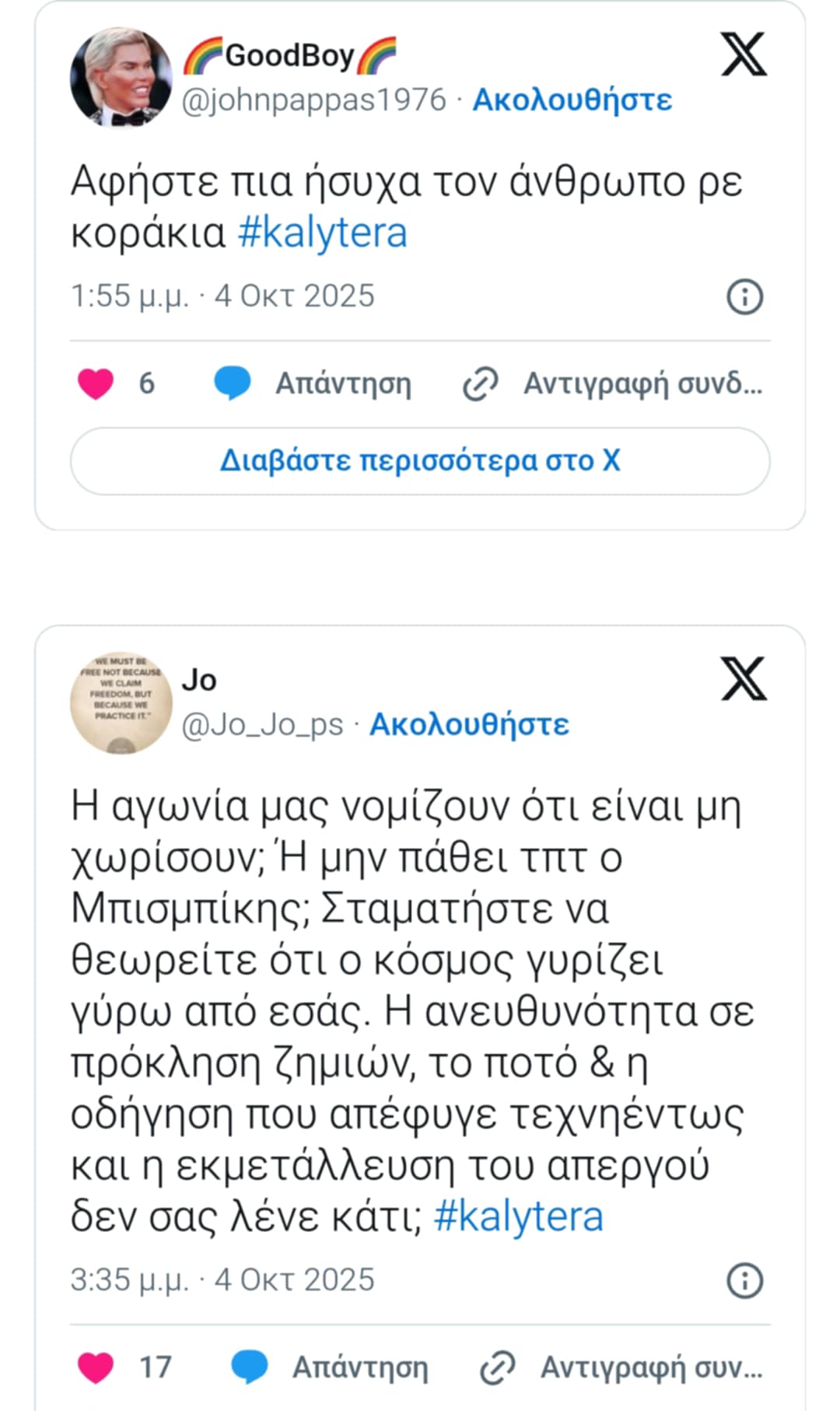
Task: Open the 1:55 μ.μ. timestamp link
Action: (222, 296)
